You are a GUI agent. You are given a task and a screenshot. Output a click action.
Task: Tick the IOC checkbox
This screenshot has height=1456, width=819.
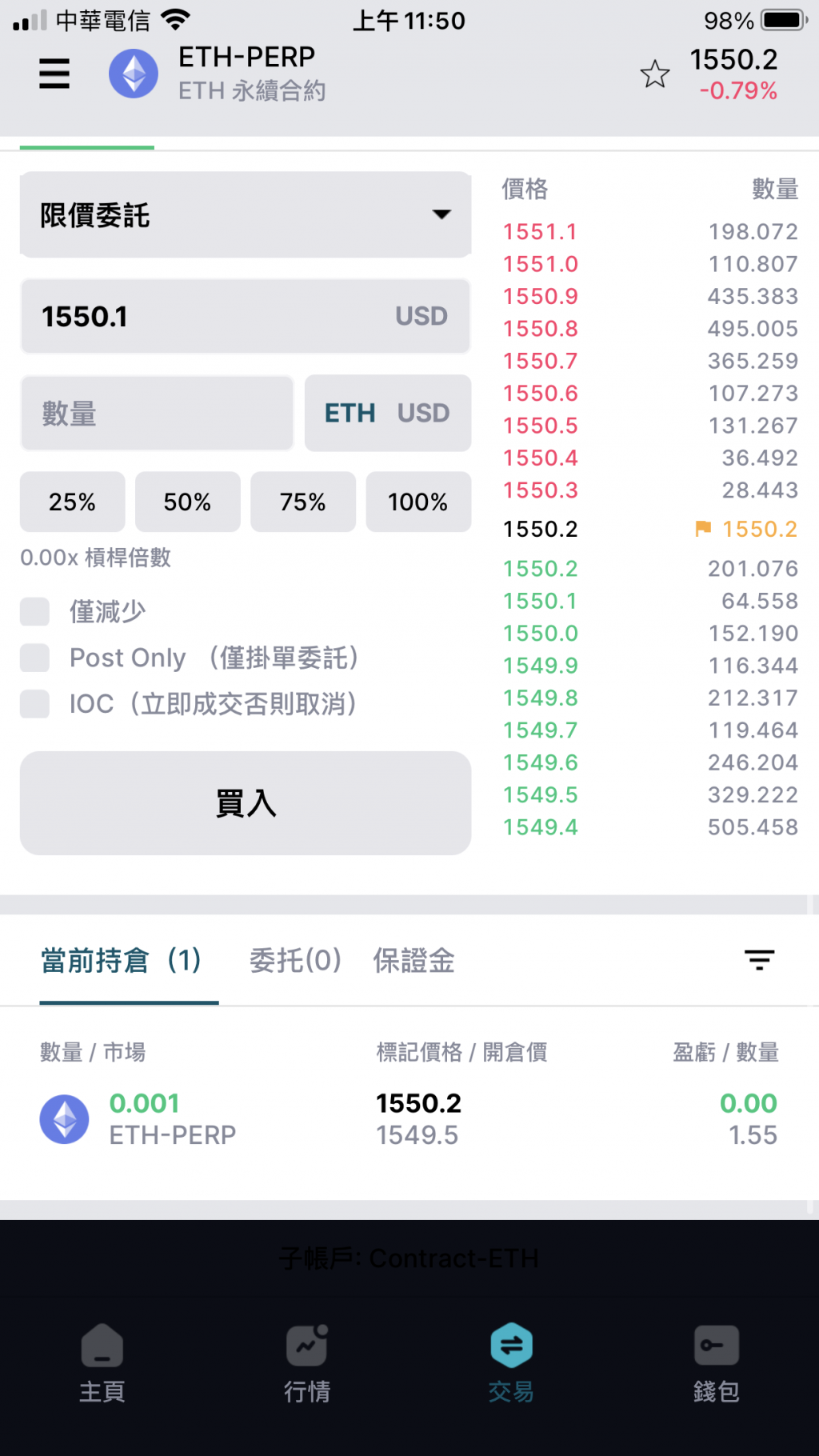(35, 704)
